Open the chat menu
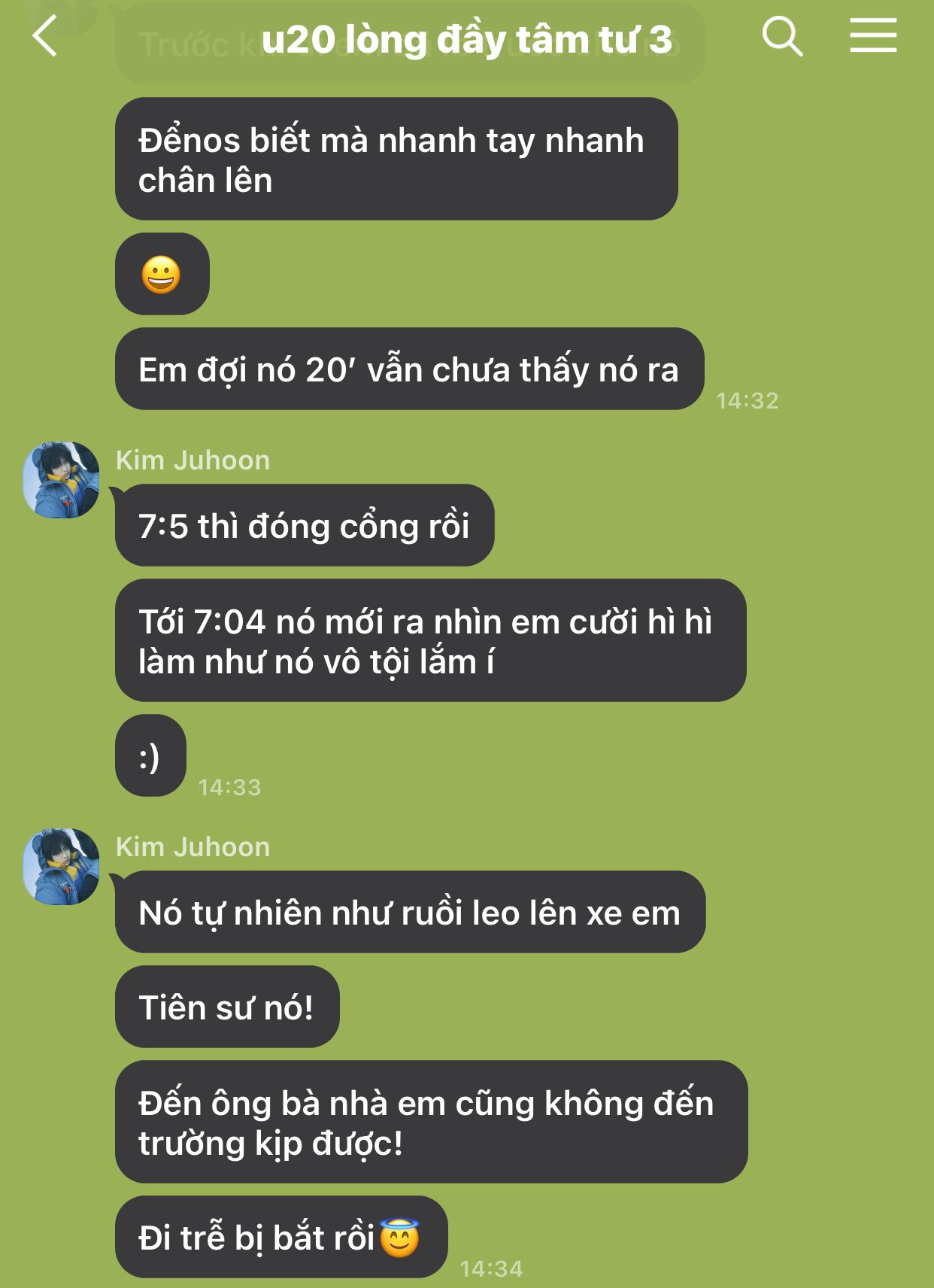Screen dimensions: 934x1288 click(x=873, y=36)
